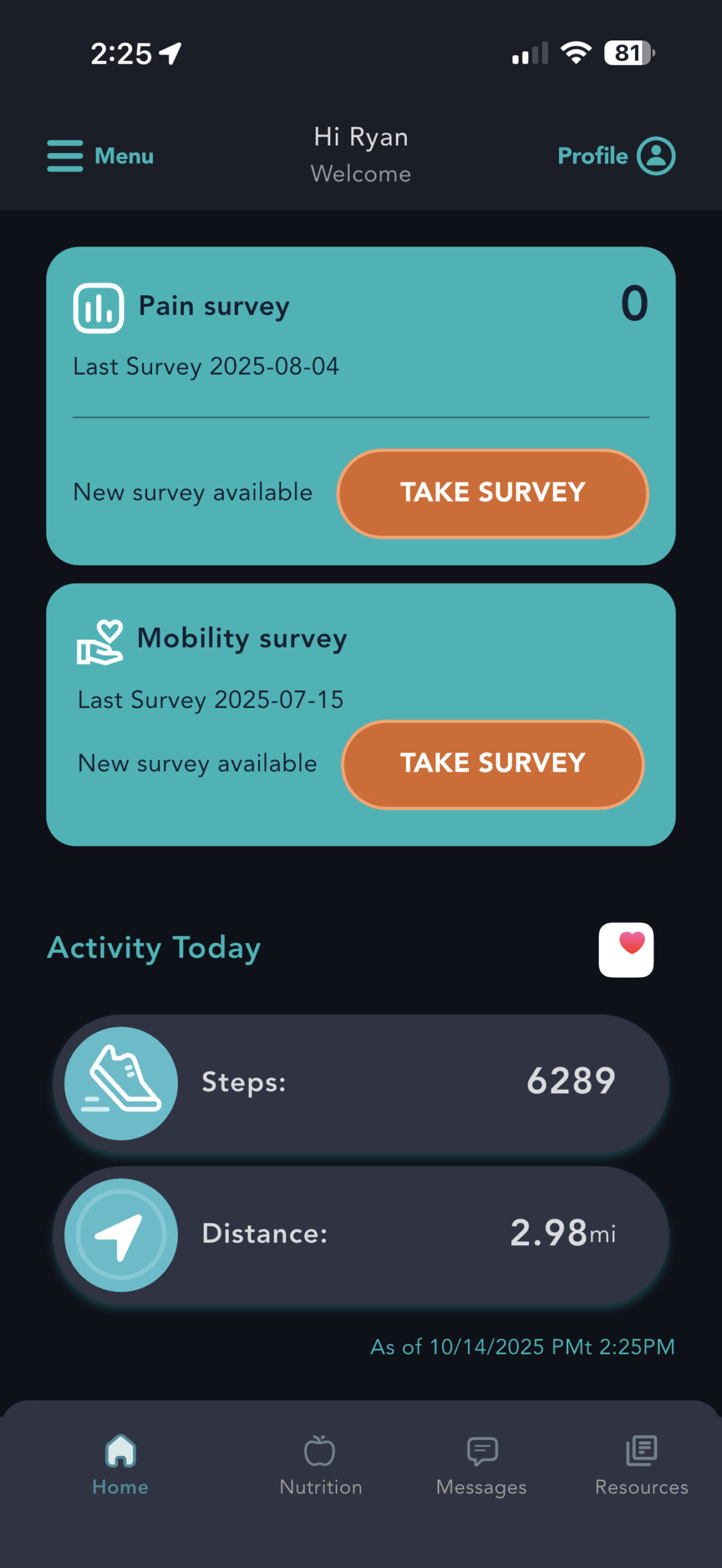Go to the Home tab
This screenshot has height=1568, width=722.
[x=120, y=1465]
